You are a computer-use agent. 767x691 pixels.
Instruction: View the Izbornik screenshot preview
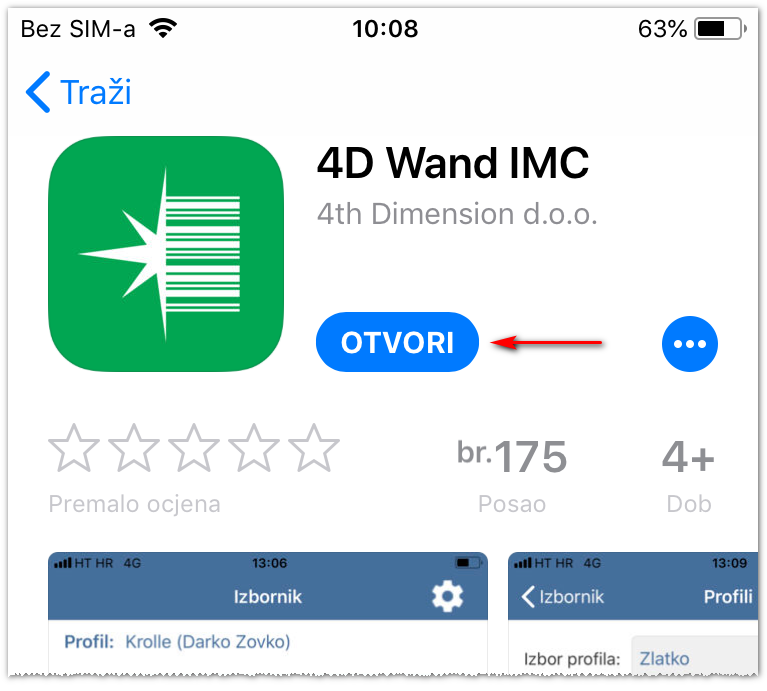[x=267, y=615]
